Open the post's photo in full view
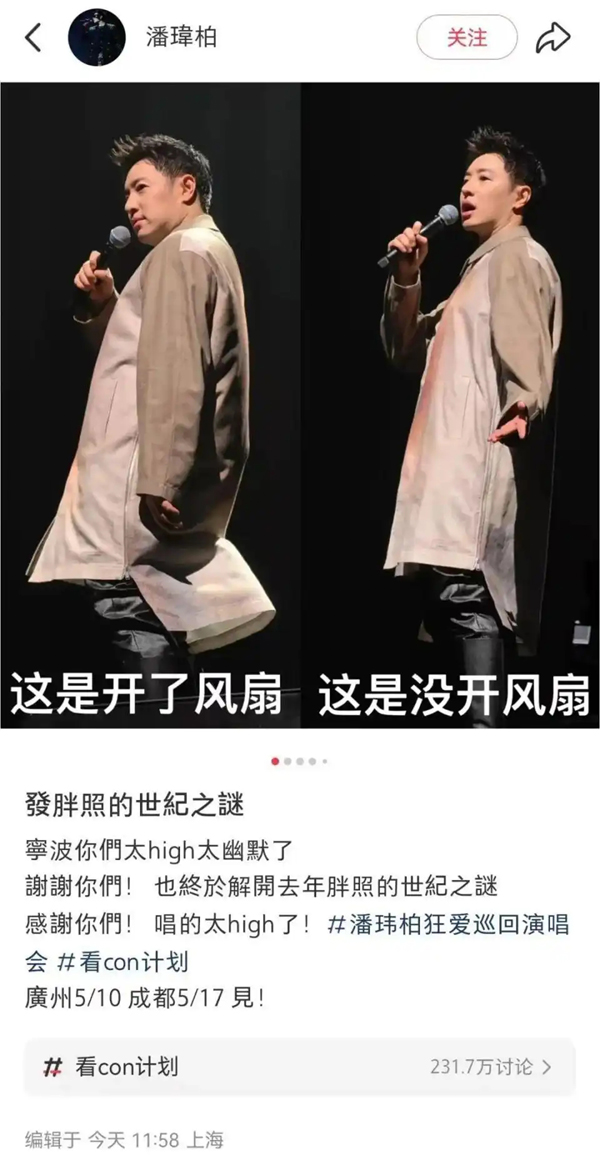Screen dimensions: 600x1160 [x=300, y=405]
